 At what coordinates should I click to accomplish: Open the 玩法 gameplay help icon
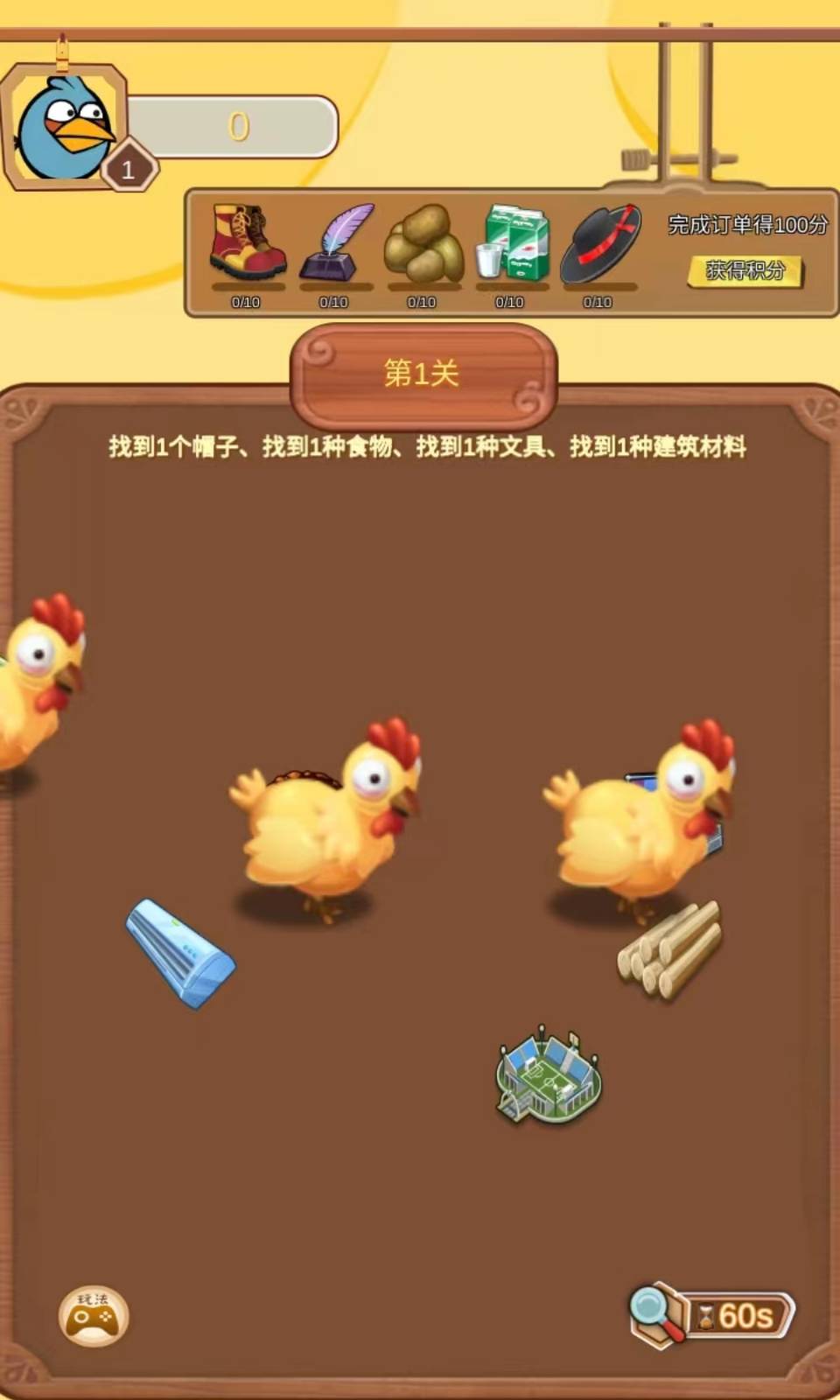(x=94, y=1315)
